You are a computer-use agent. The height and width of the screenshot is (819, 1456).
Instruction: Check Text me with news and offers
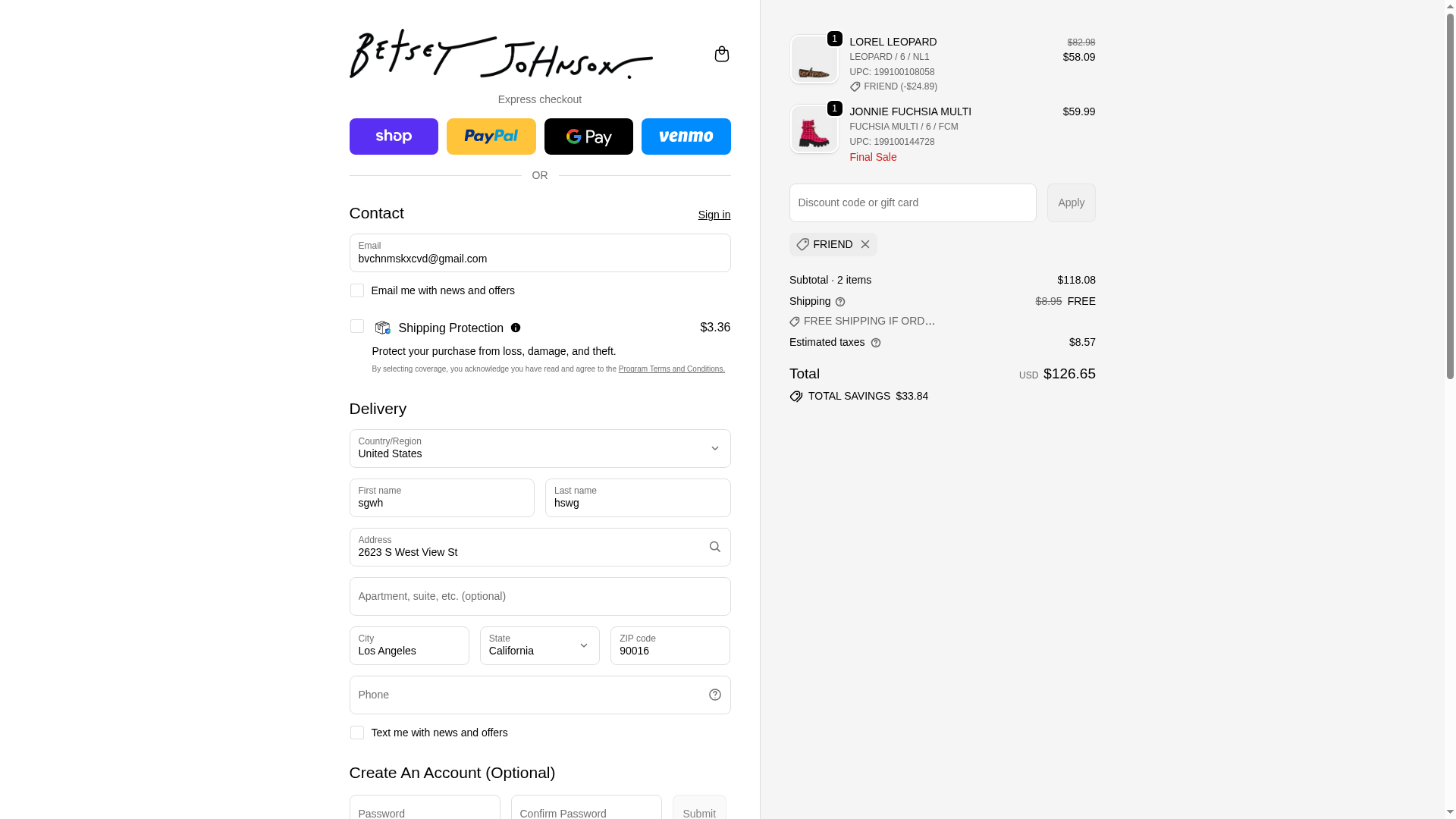coord(356,733)
